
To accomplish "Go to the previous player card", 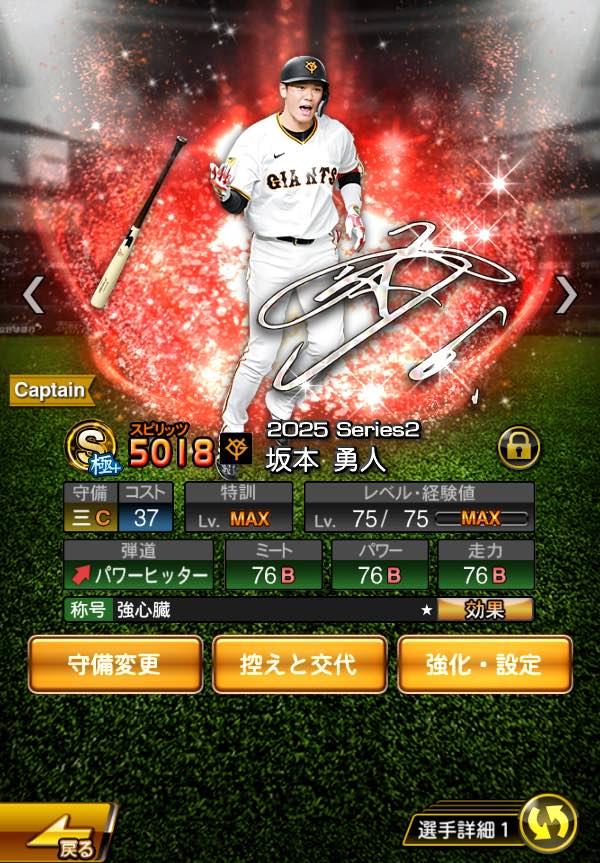I will [x=33, y=295].
